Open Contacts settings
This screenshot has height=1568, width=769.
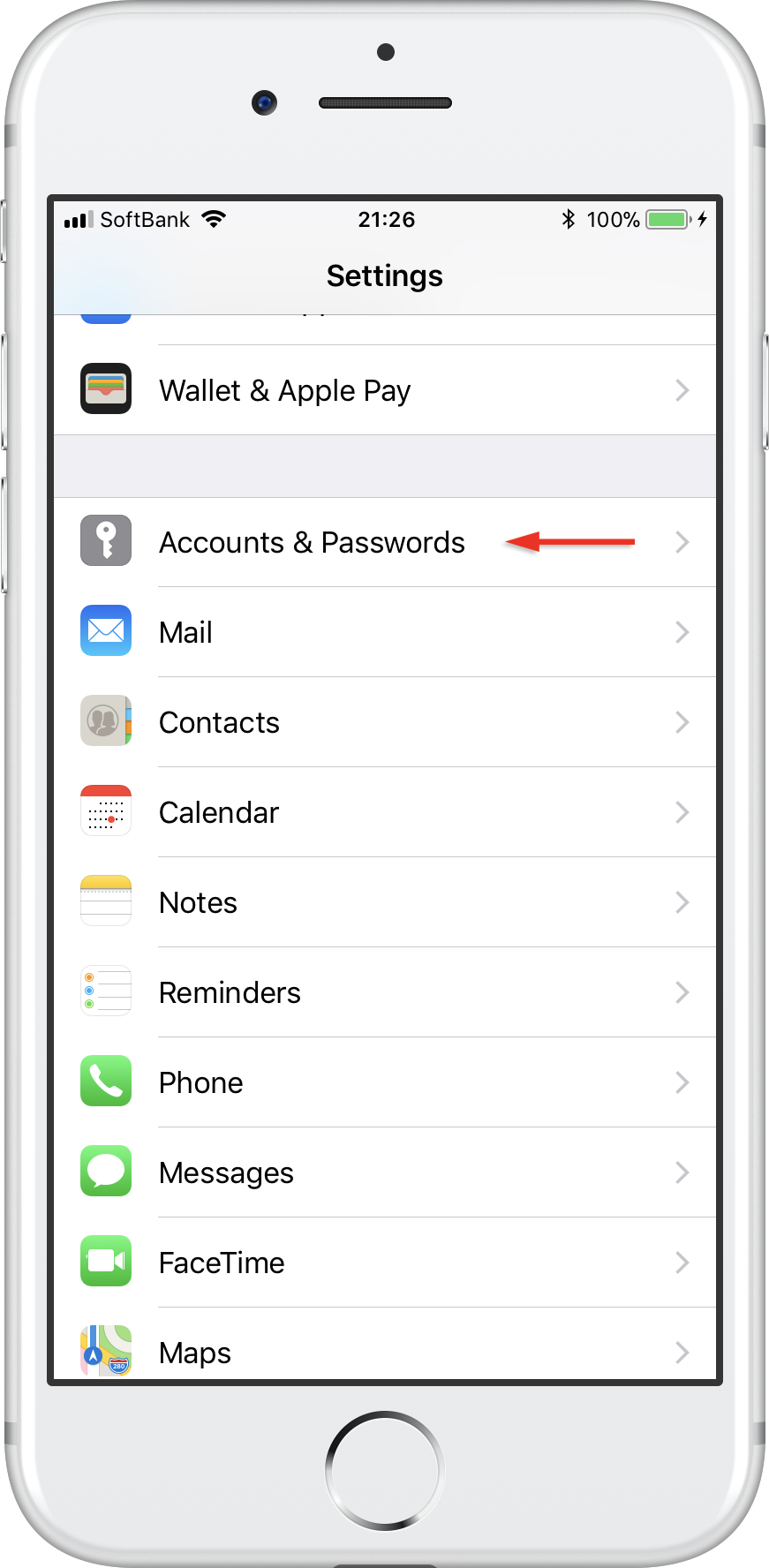coord(385,722)
